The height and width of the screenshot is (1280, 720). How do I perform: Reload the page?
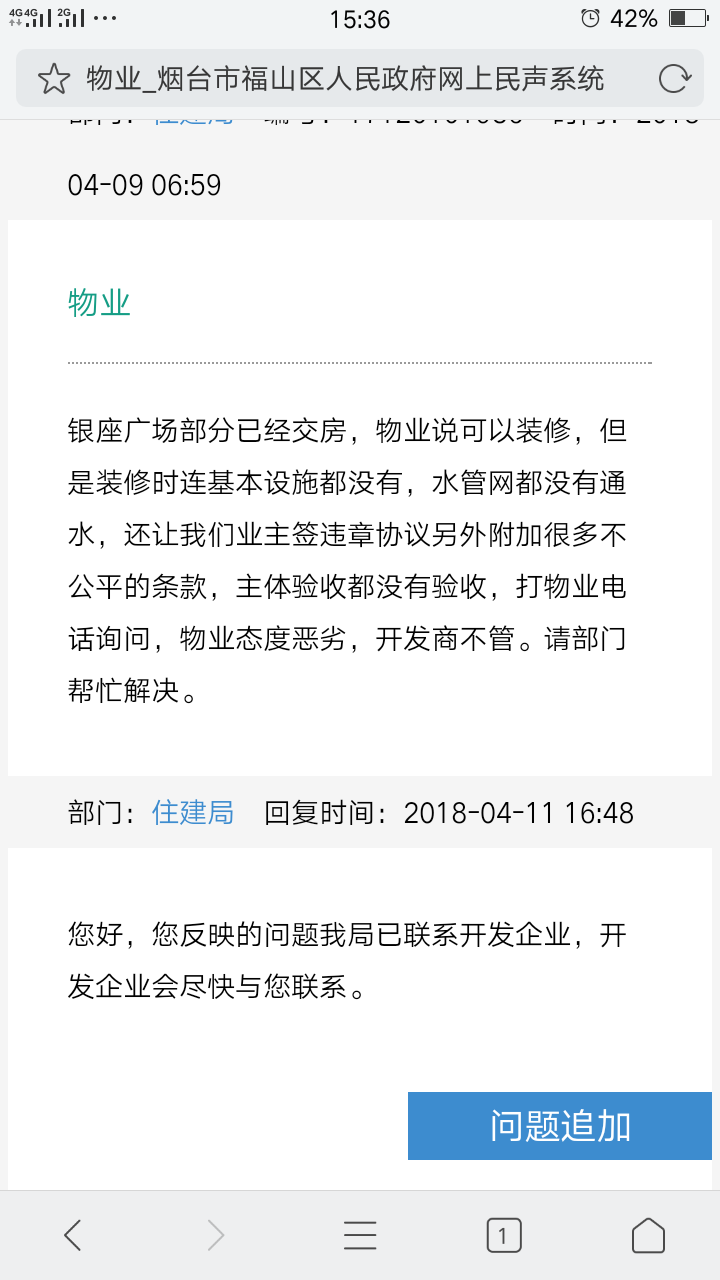(675, 78)
